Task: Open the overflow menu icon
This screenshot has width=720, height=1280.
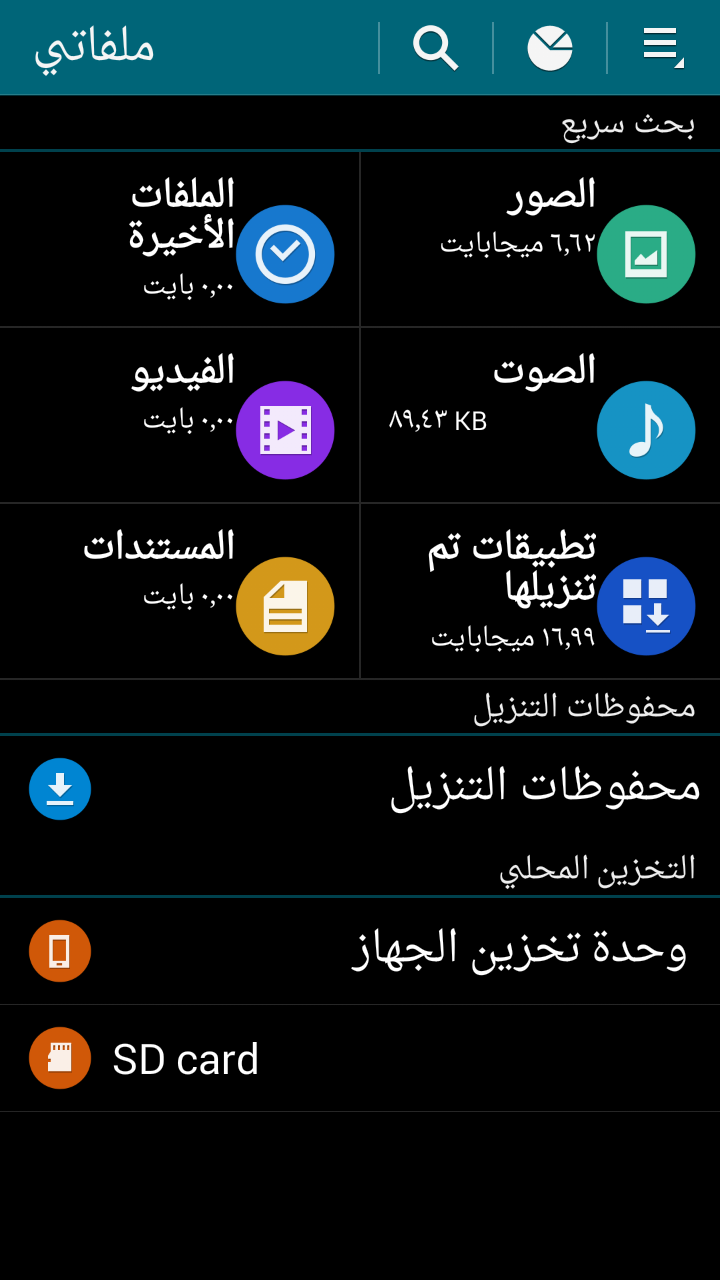Action: [664, 48]
